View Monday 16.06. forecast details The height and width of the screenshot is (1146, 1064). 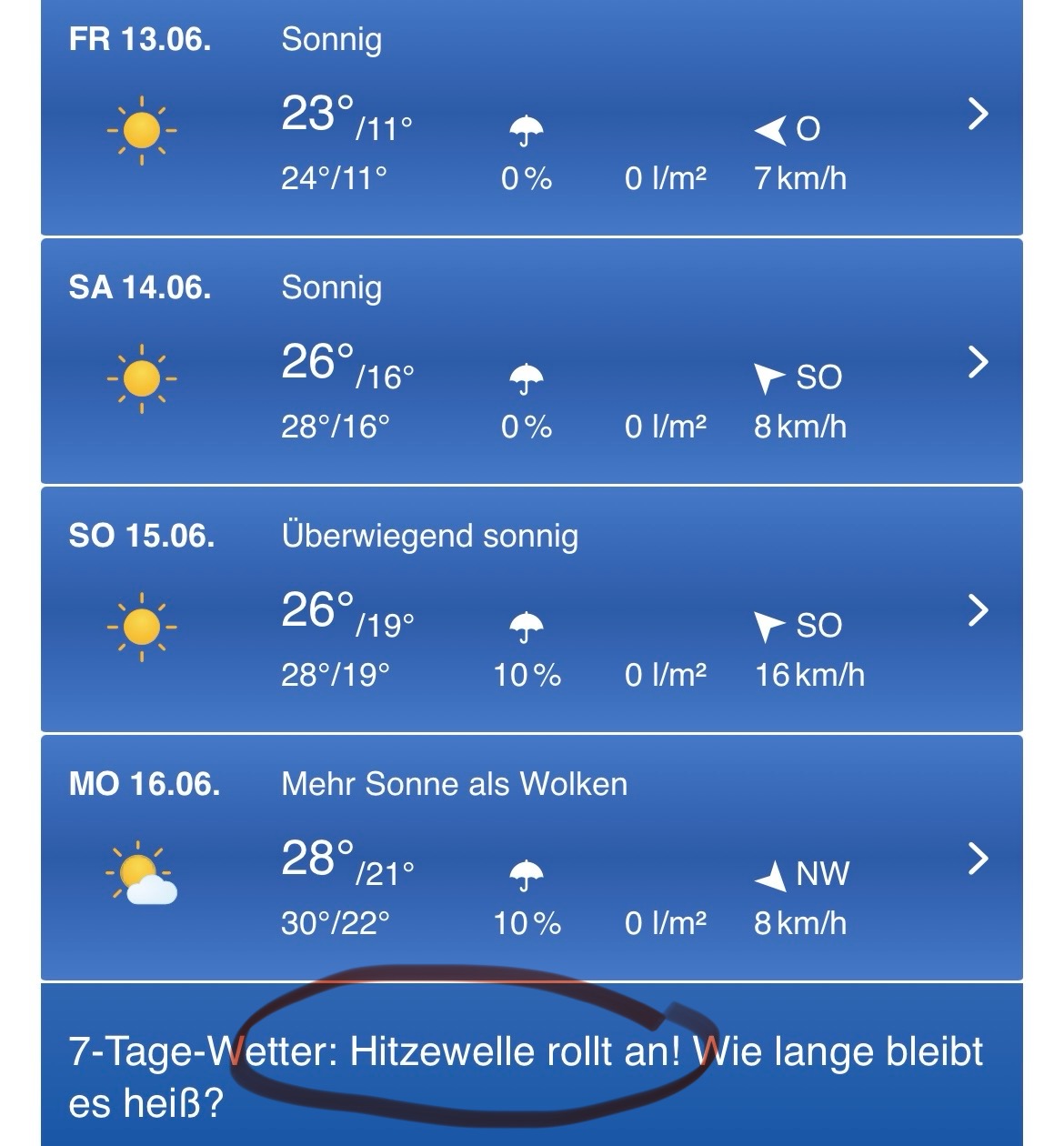(x=977, y=859)
